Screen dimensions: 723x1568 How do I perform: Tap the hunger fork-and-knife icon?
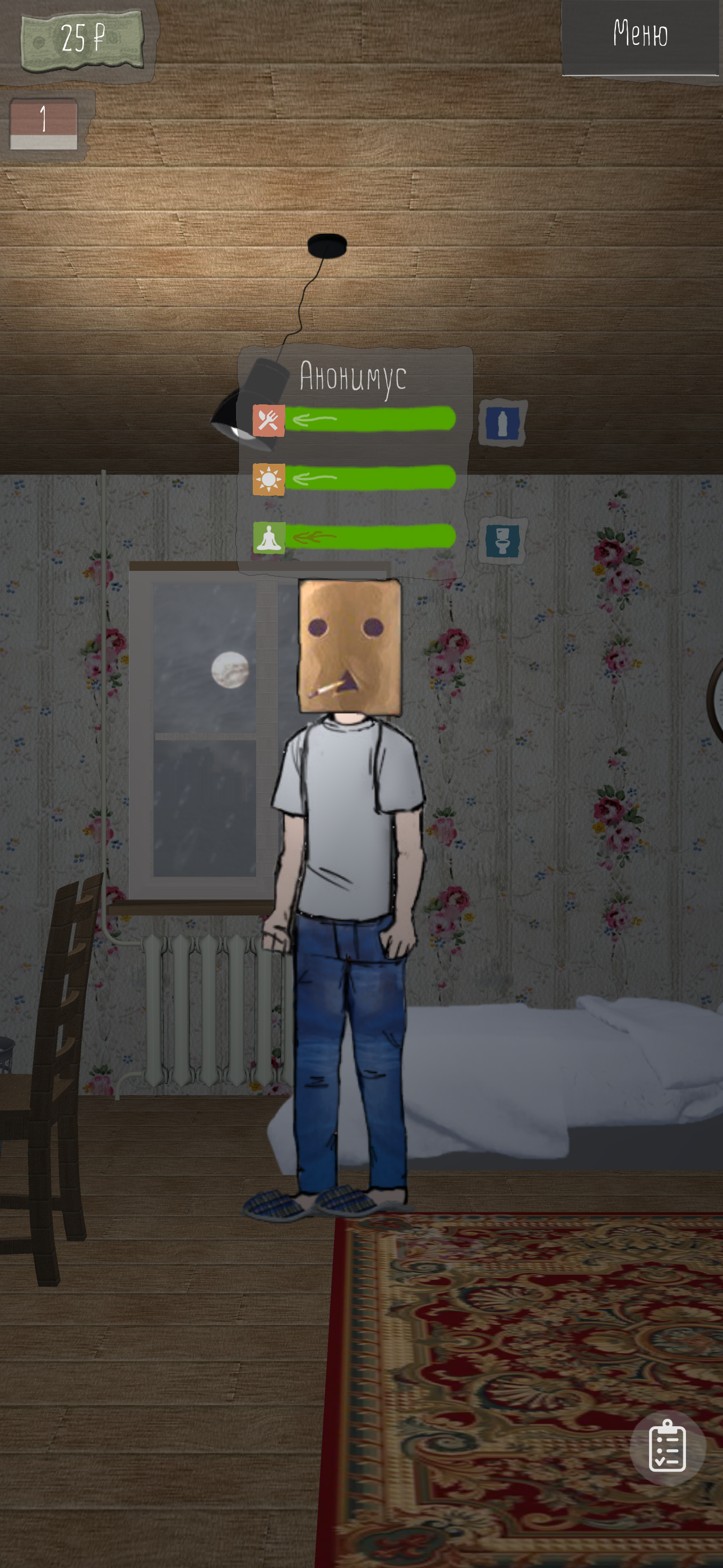click(x=268, y=420)
